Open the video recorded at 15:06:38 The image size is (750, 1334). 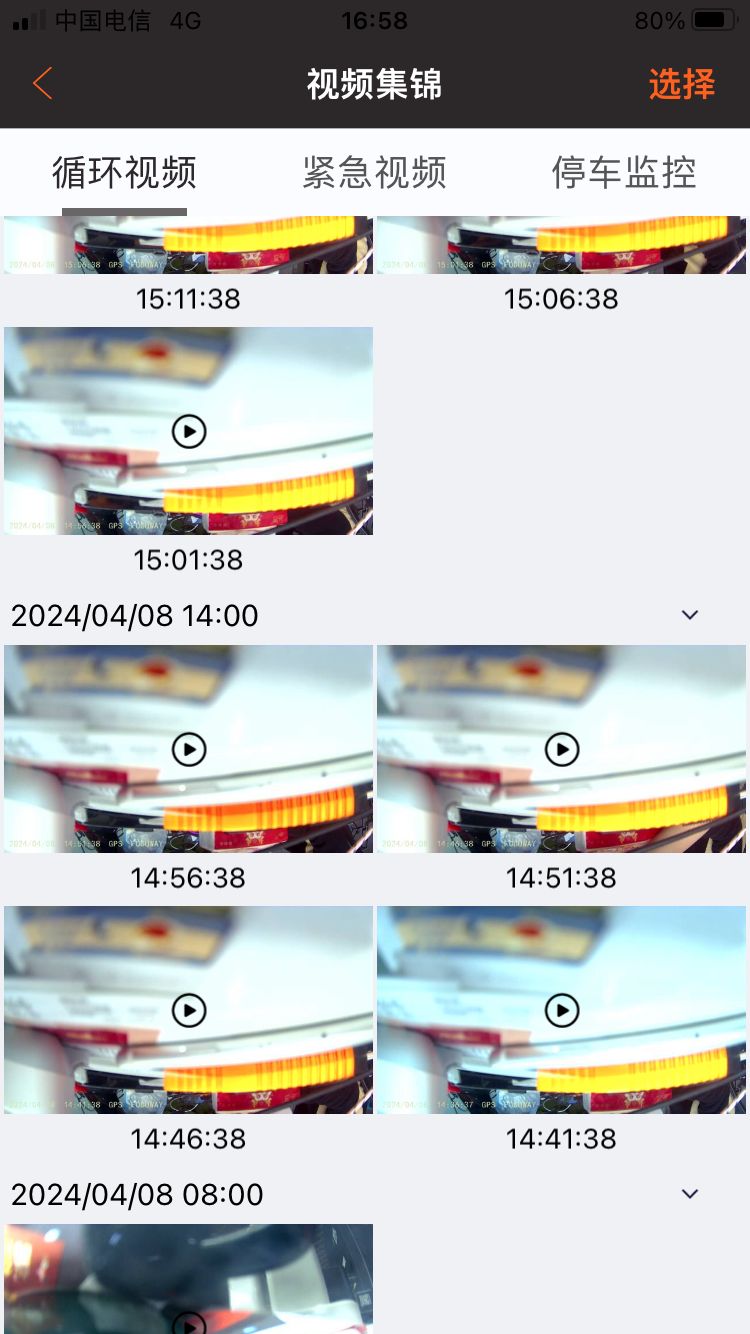561,246
